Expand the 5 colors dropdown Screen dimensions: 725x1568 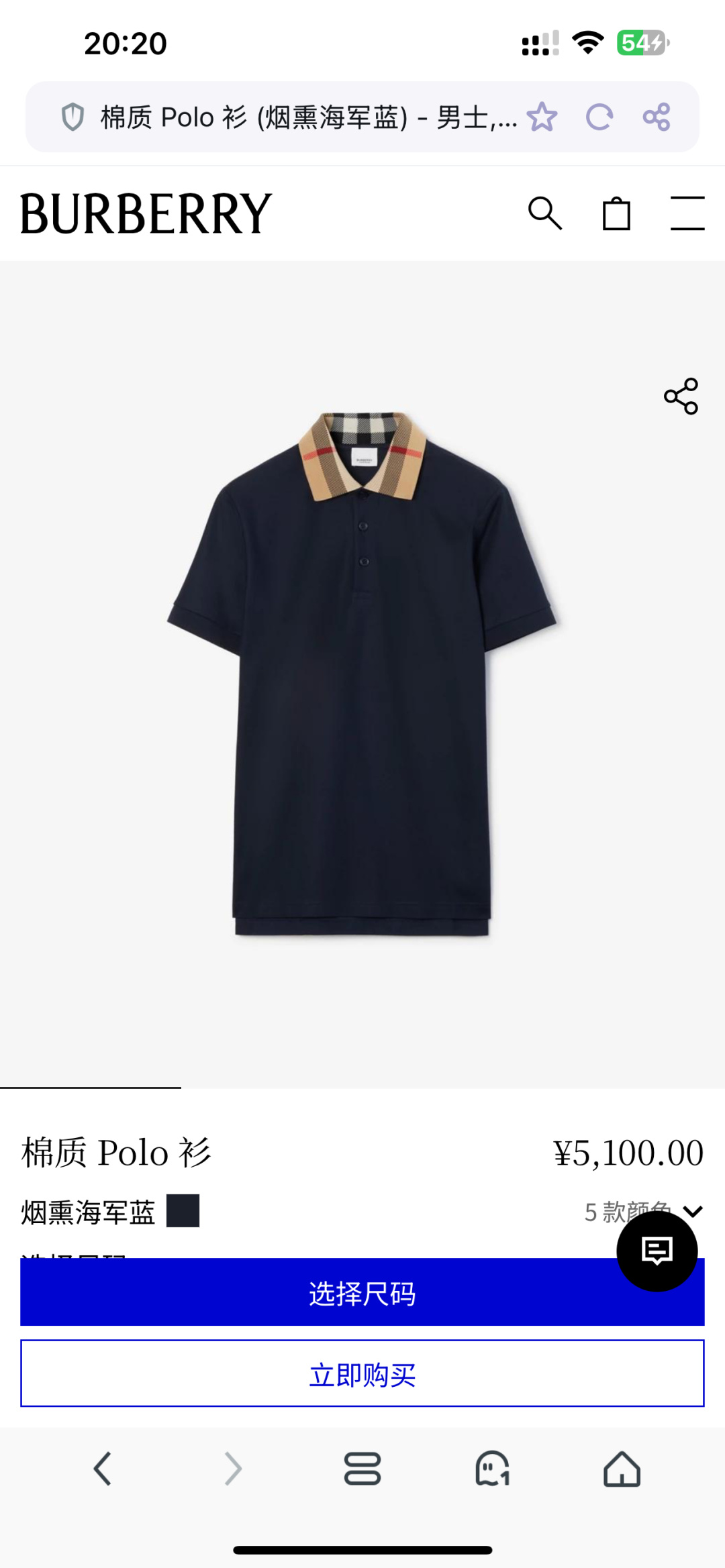pyautogui.click(x=692, y=1211)
